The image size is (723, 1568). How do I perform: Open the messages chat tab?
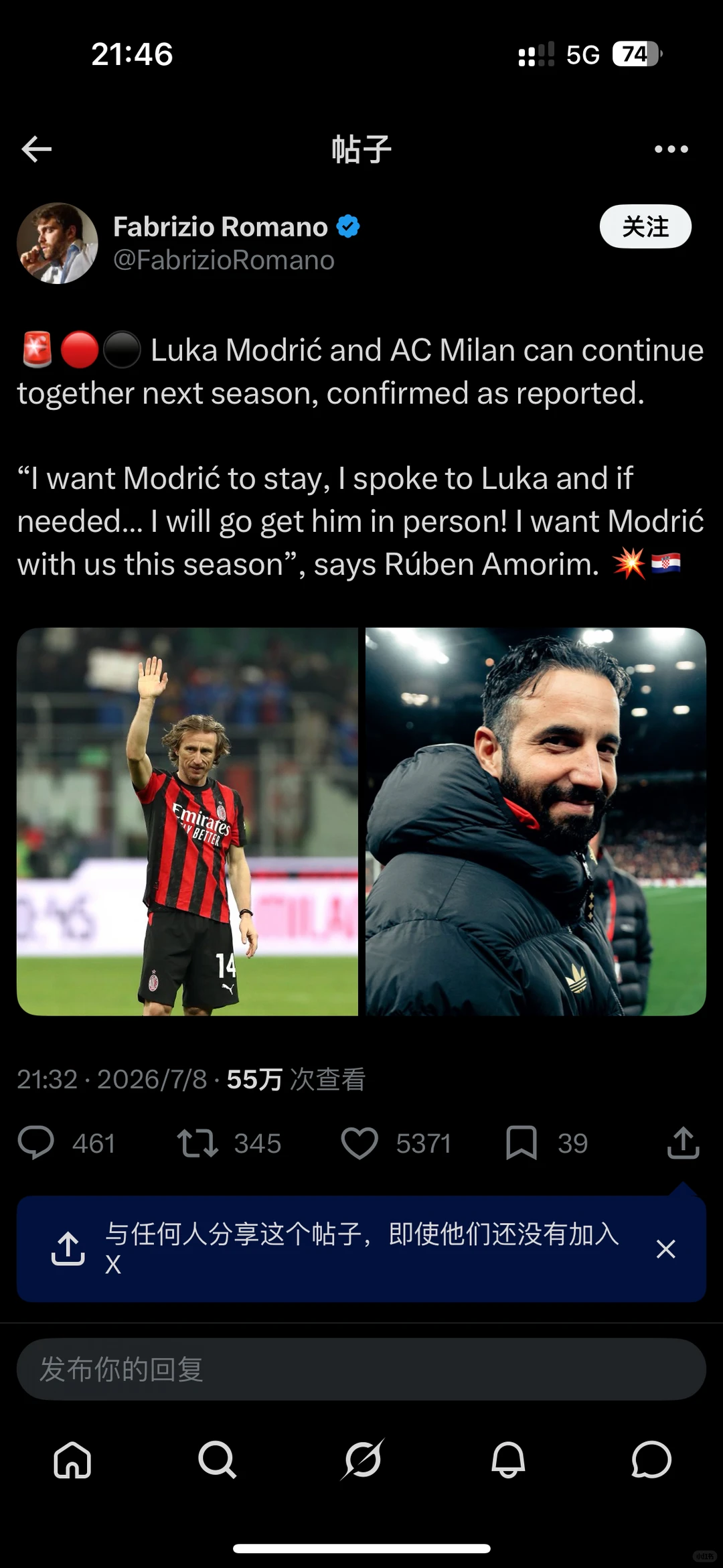pyautogui.click(x=651, y=1459)
